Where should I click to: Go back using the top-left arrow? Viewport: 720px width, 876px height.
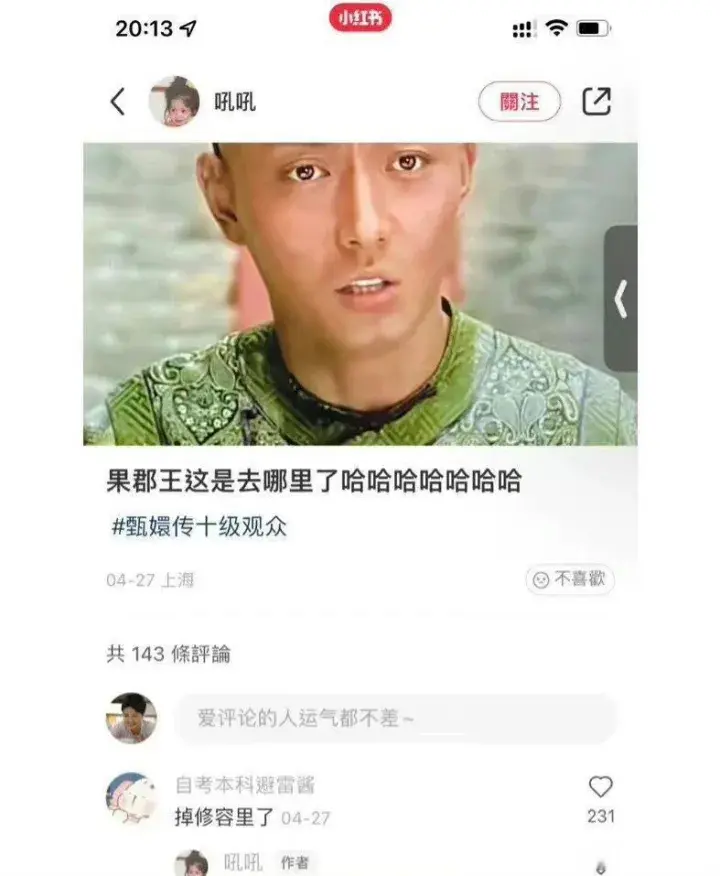118,102
